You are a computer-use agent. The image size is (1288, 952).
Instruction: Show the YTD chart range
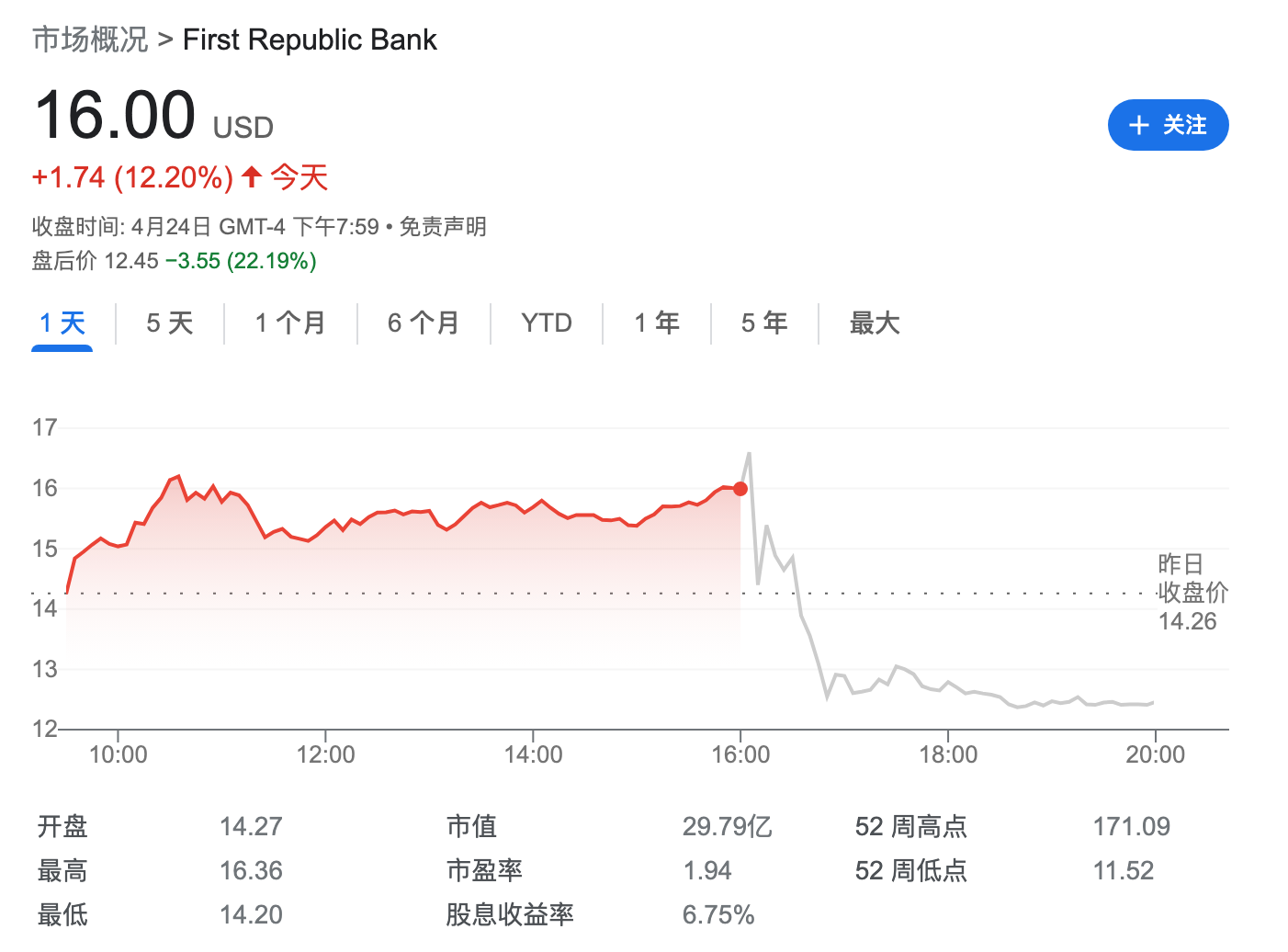coord(547,323)
